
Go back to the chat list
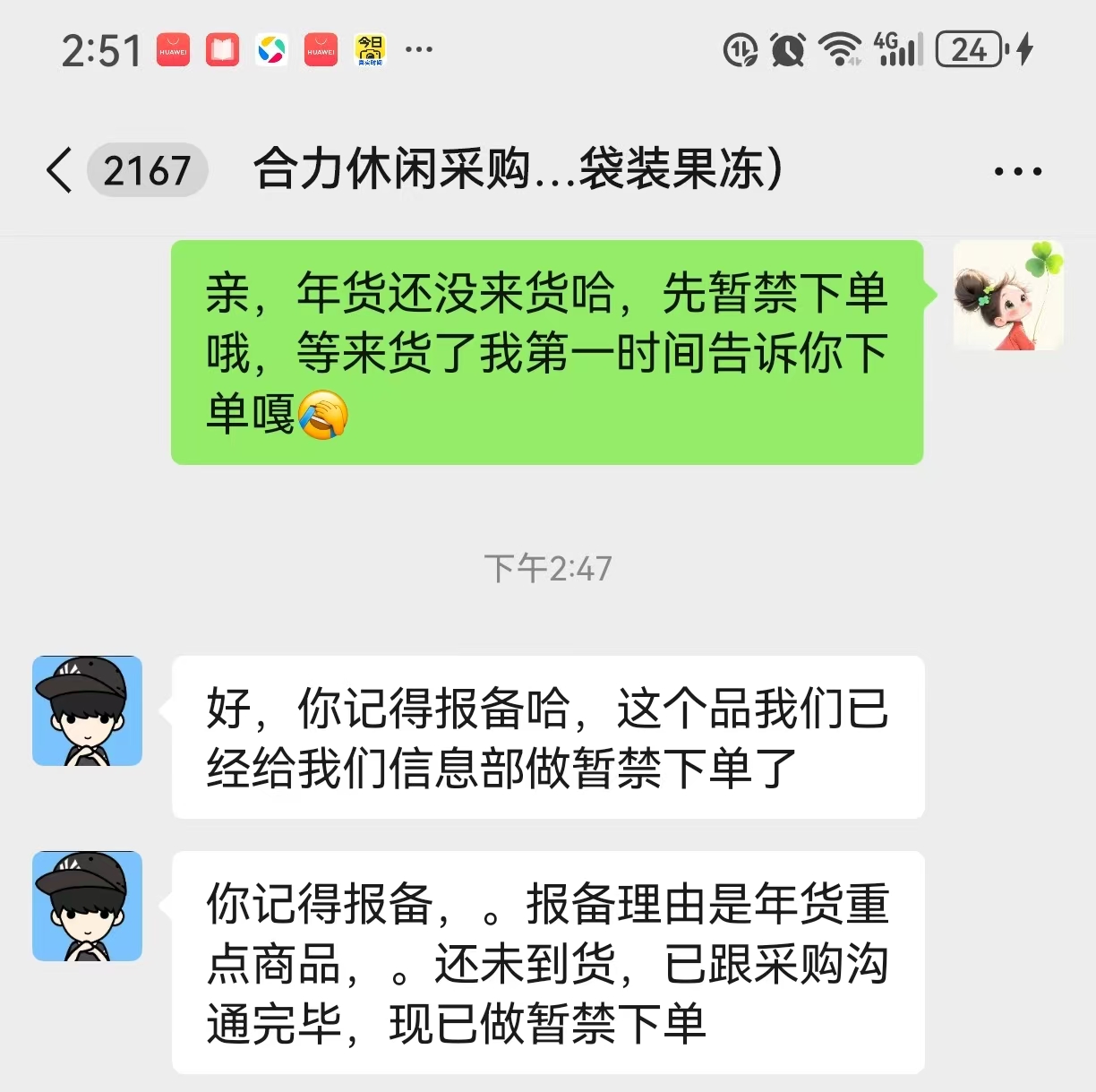(x=59, y=170)
